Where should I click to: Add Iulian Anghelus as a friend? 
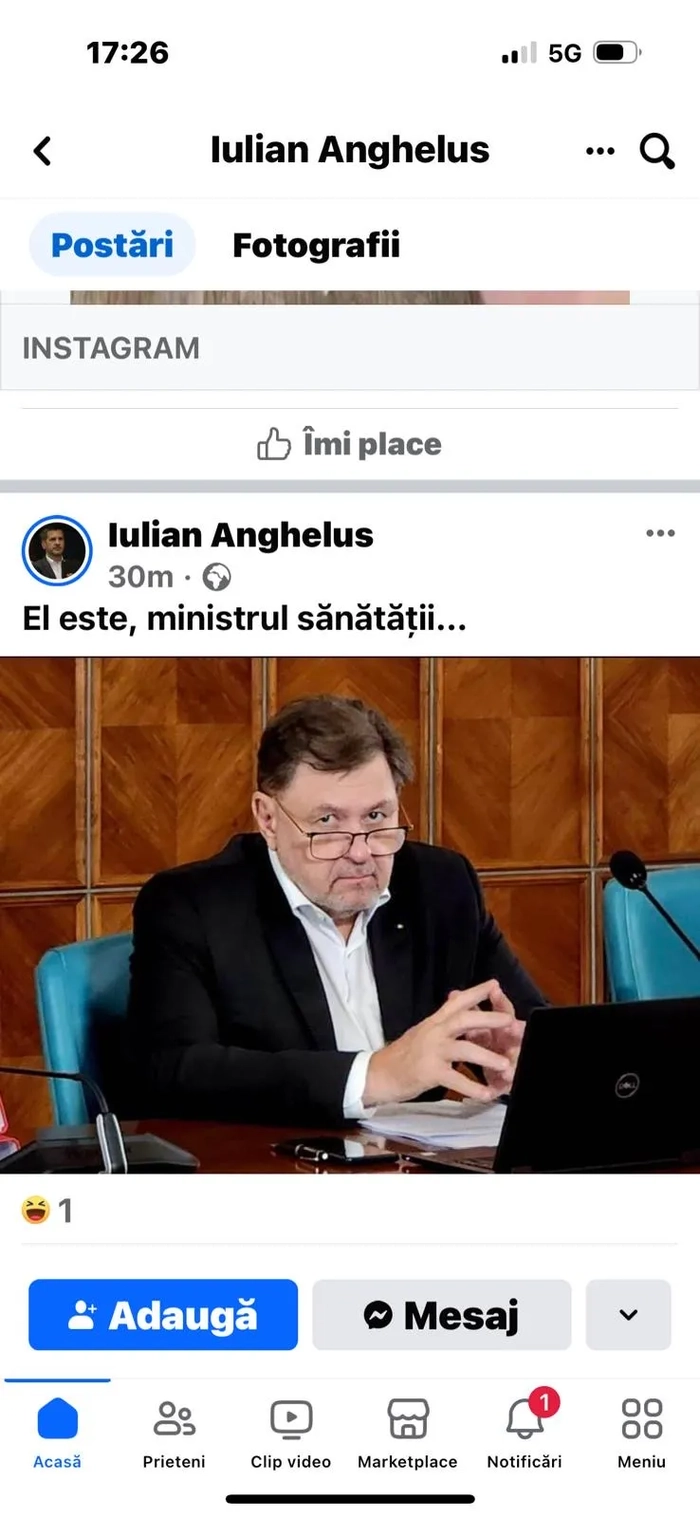[163, 1314]
